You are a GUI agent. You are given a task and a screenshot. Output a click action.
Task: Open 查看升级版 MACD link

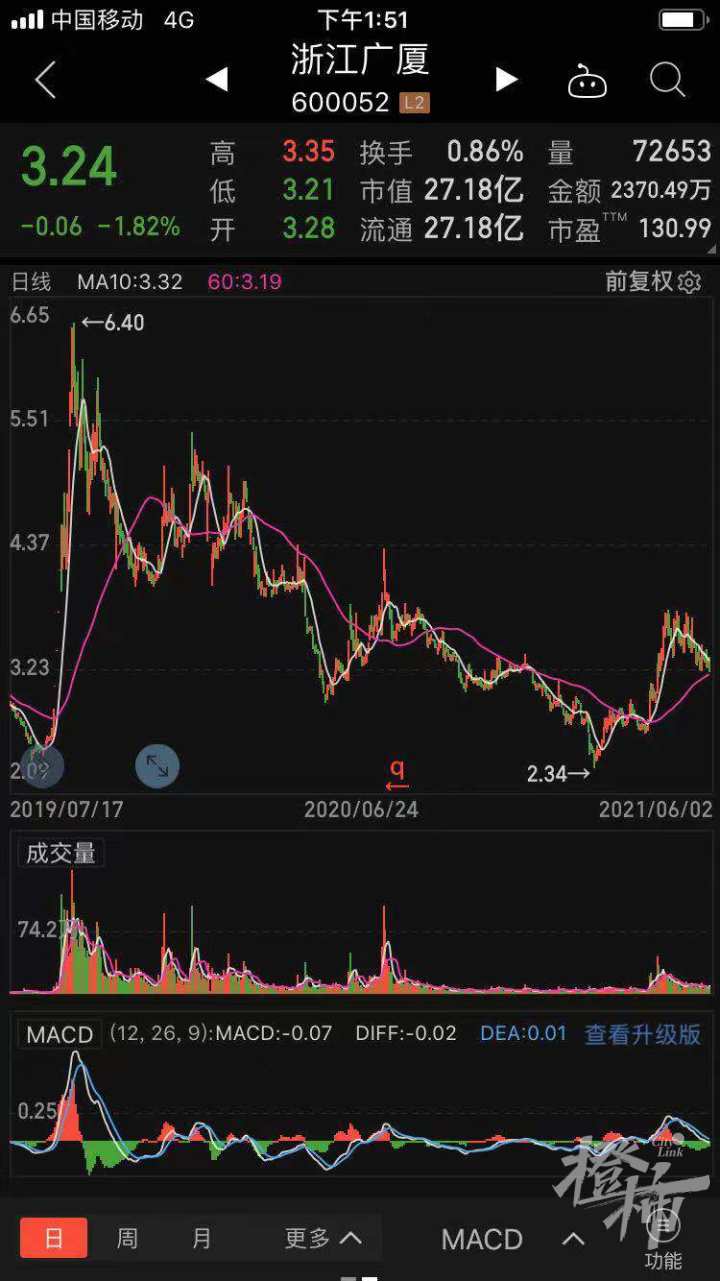click(642, 1034)
